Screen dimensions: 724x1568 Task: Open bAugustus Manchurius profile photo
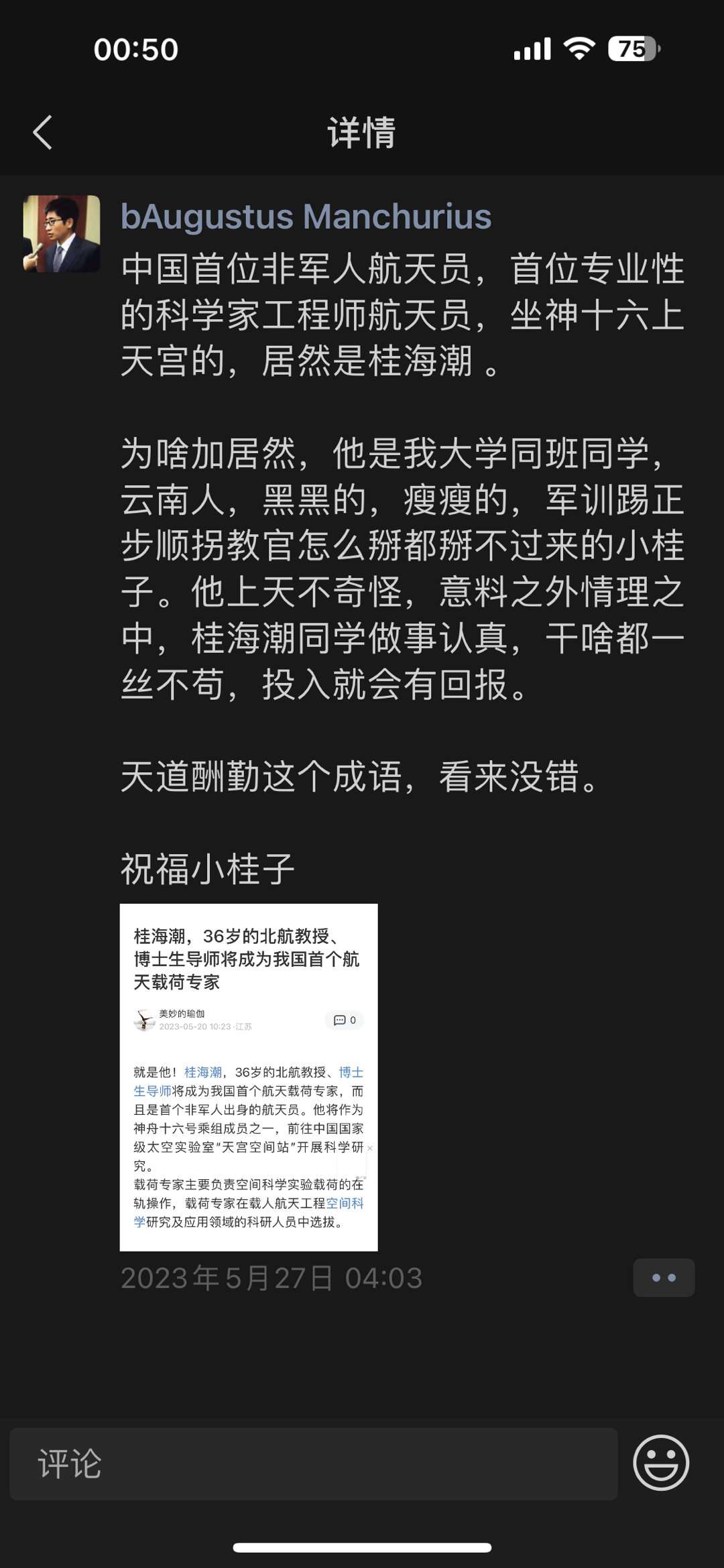click(62, 234)
